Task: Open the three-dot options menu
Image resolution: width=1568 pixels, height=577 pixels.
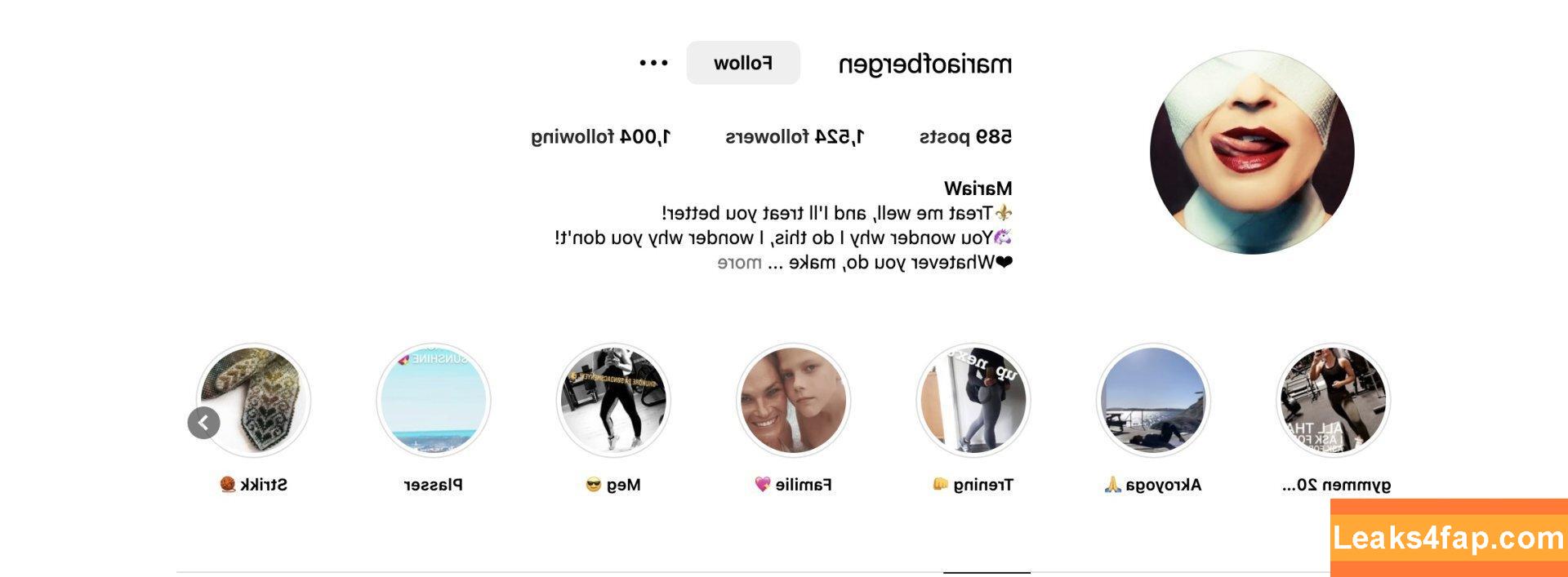Action: coord(653,63)
